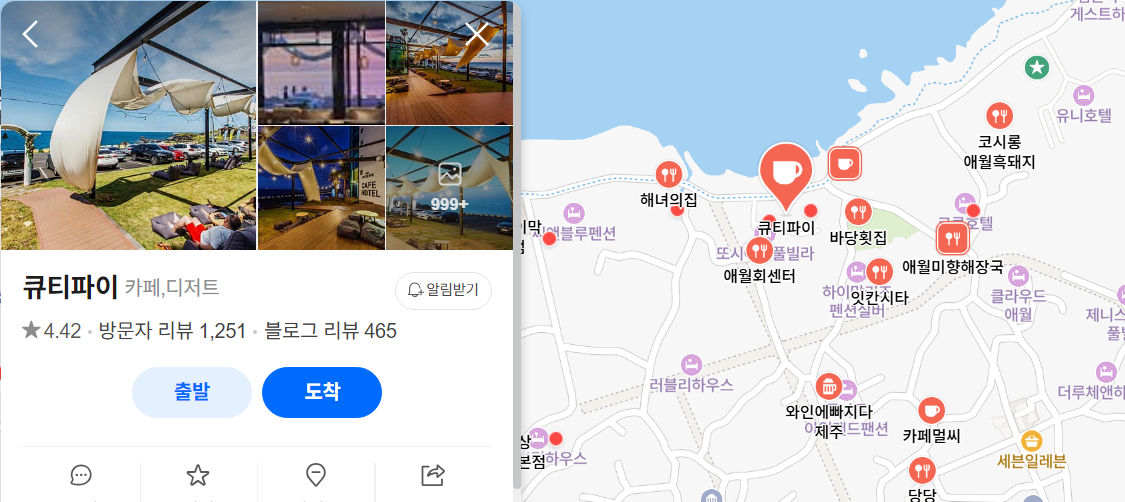Tap the 알림받기 notification button
1125x502 pixels.
tap(443, 290)
